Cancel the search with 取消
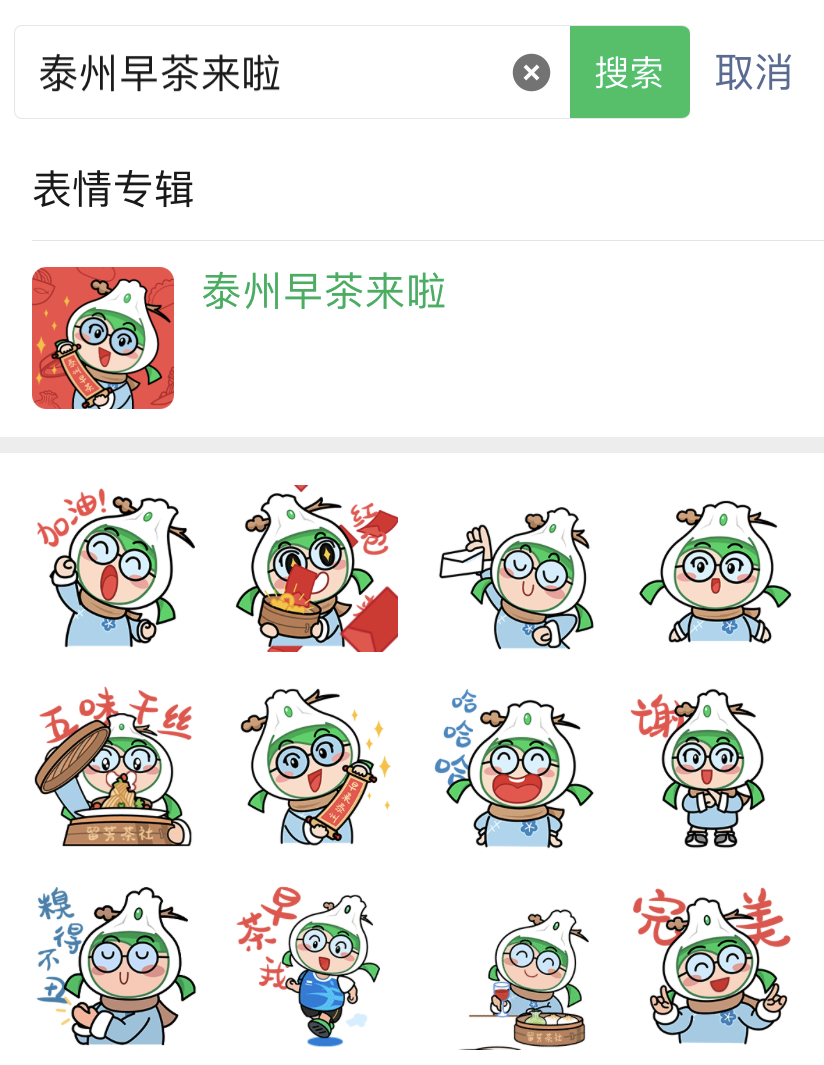Viewport: 824px width, 1065px height. pos(753,73)
